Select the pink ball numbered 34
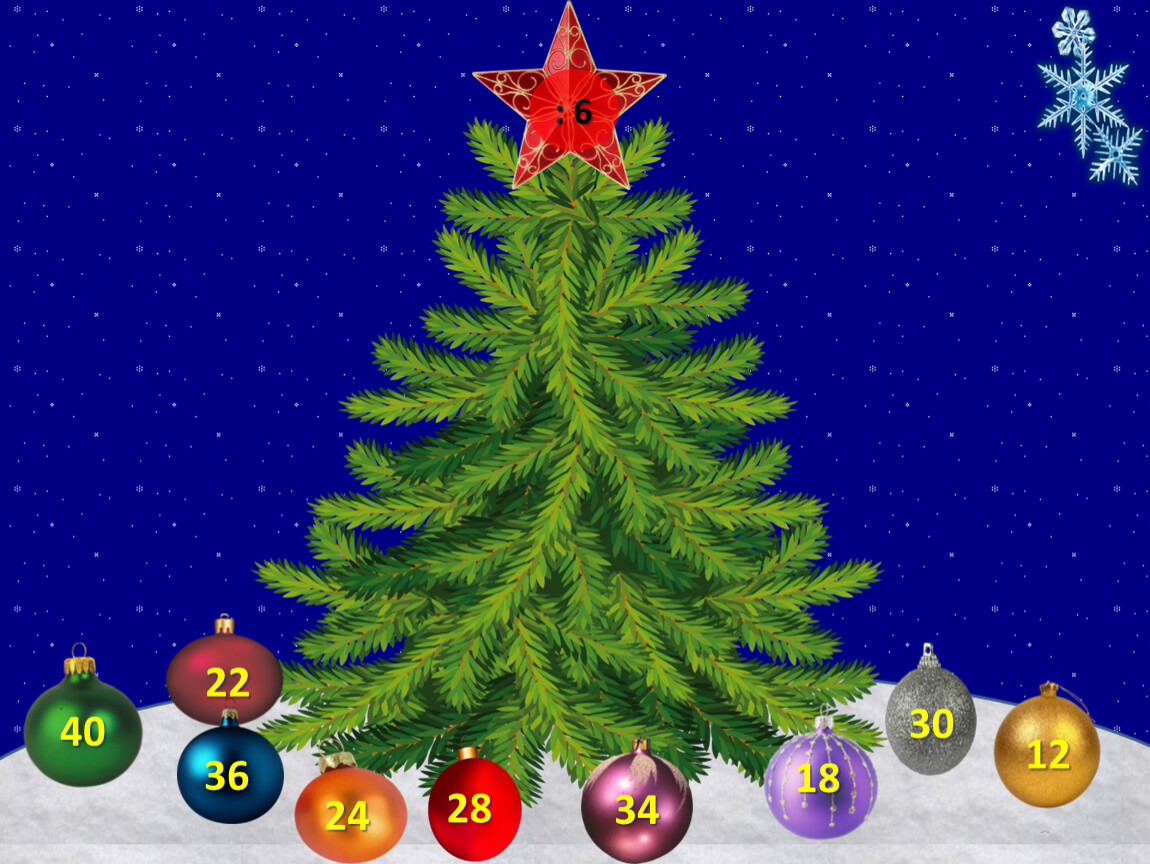The image size is (1150, 864). 637,808
